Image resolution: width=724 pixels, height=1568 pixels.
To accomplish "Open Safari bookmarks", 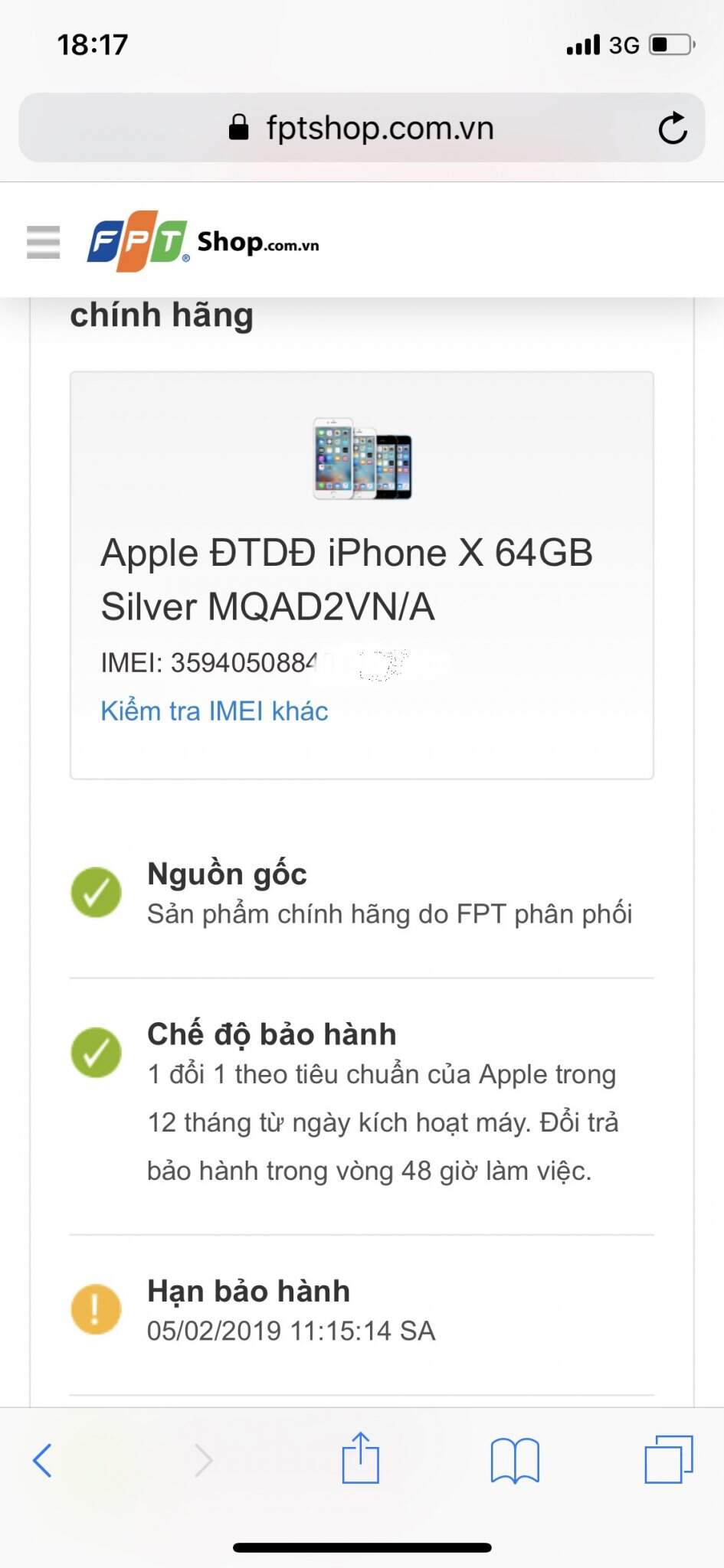I will point(515,1460).
